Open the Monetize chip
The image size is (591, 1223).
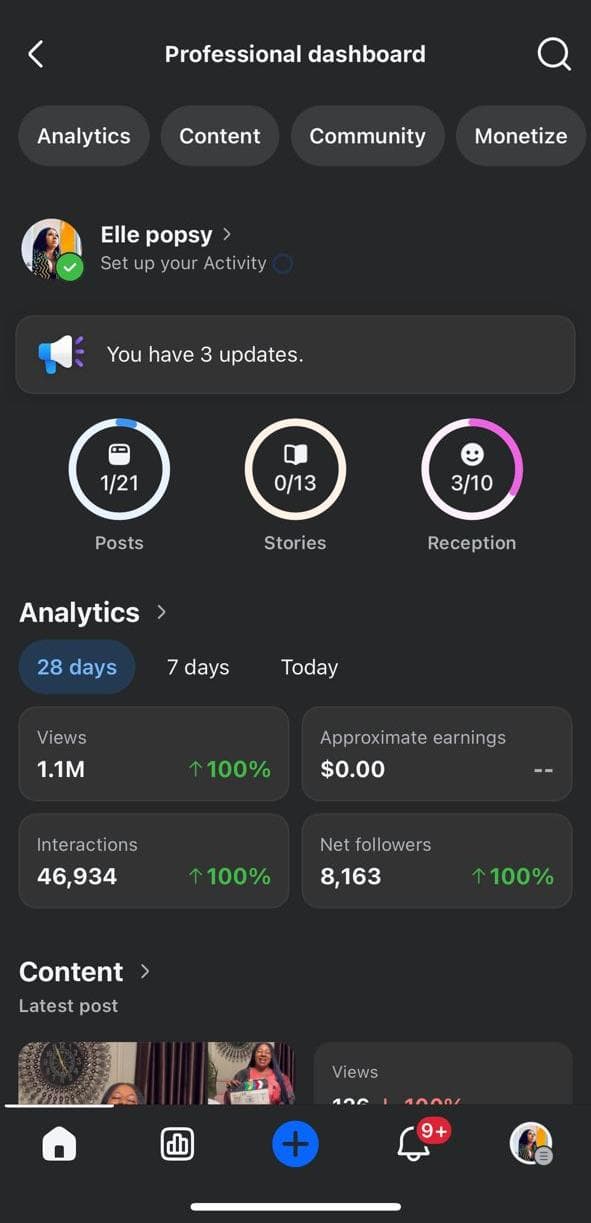[x=521, y=136]
